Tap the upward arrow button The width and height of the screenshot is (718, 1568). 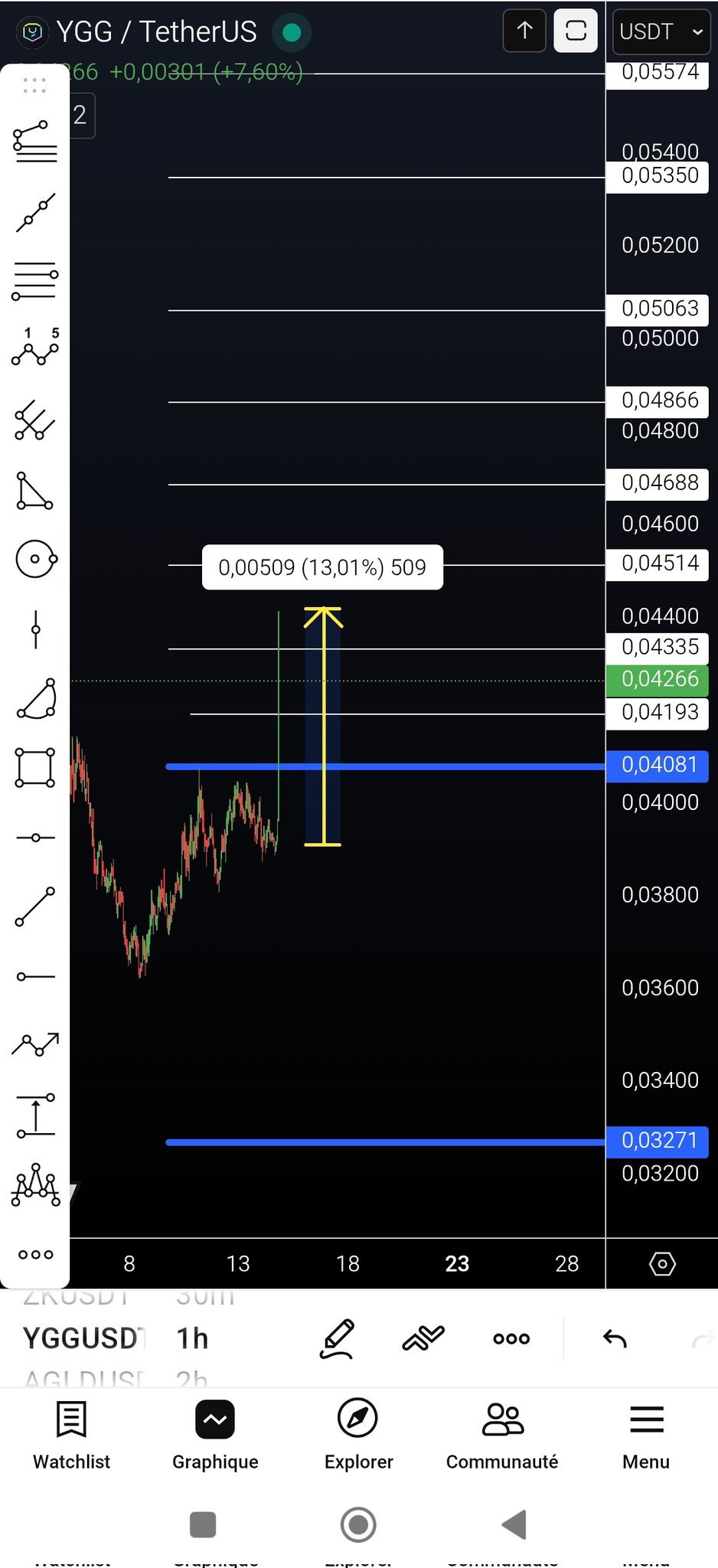pyautogui.click(x=524, y=31)
